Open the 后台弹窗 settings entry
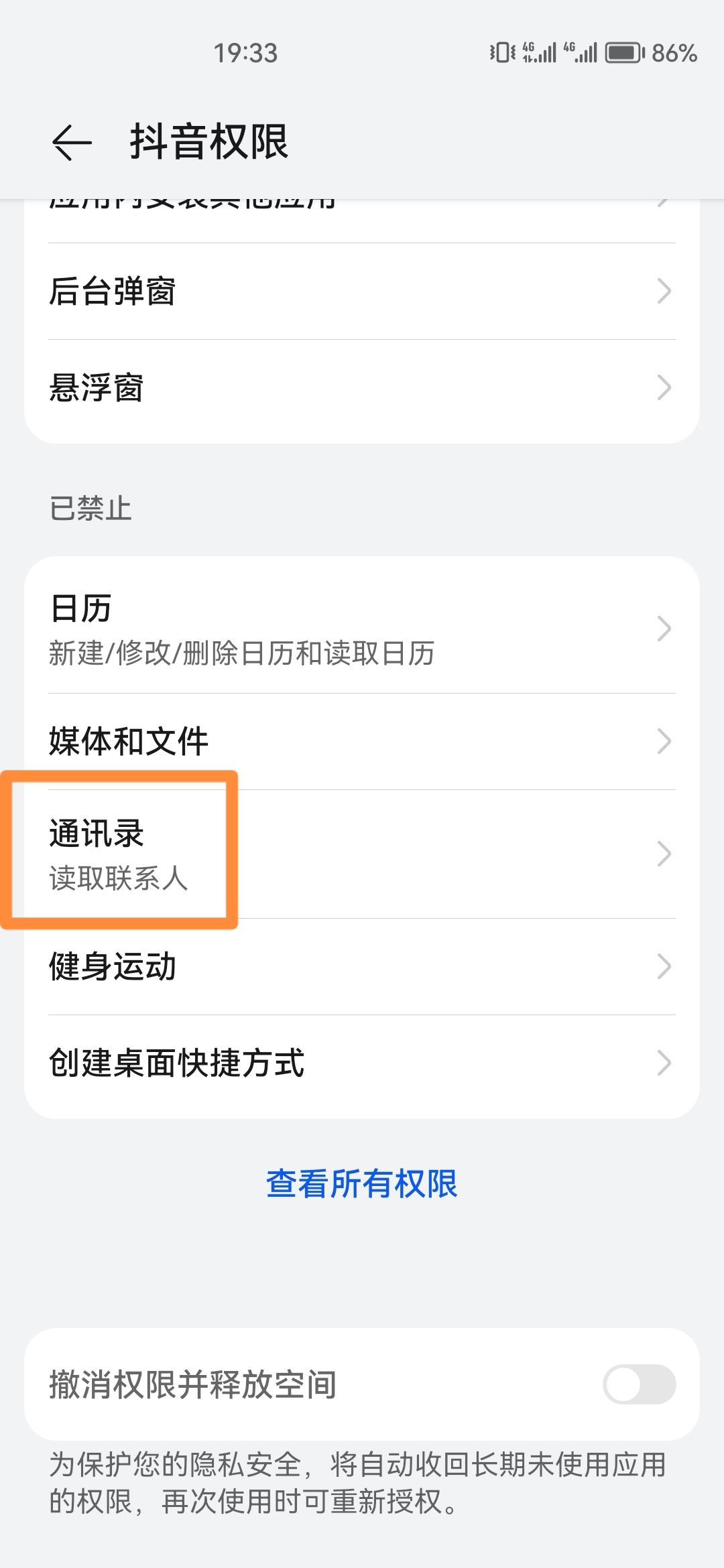 [x=362, y=291]
